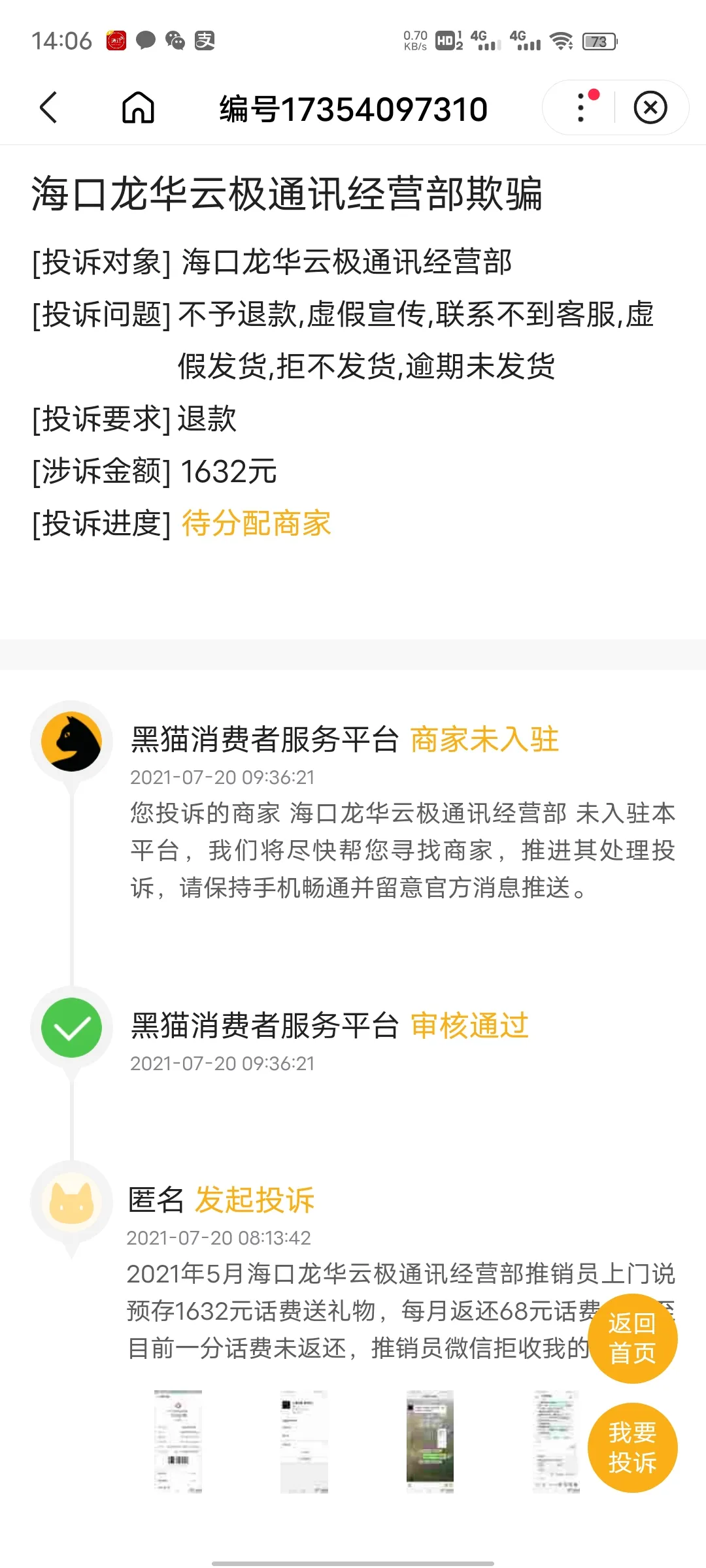Open the mini program more options menu

point(580,108)
